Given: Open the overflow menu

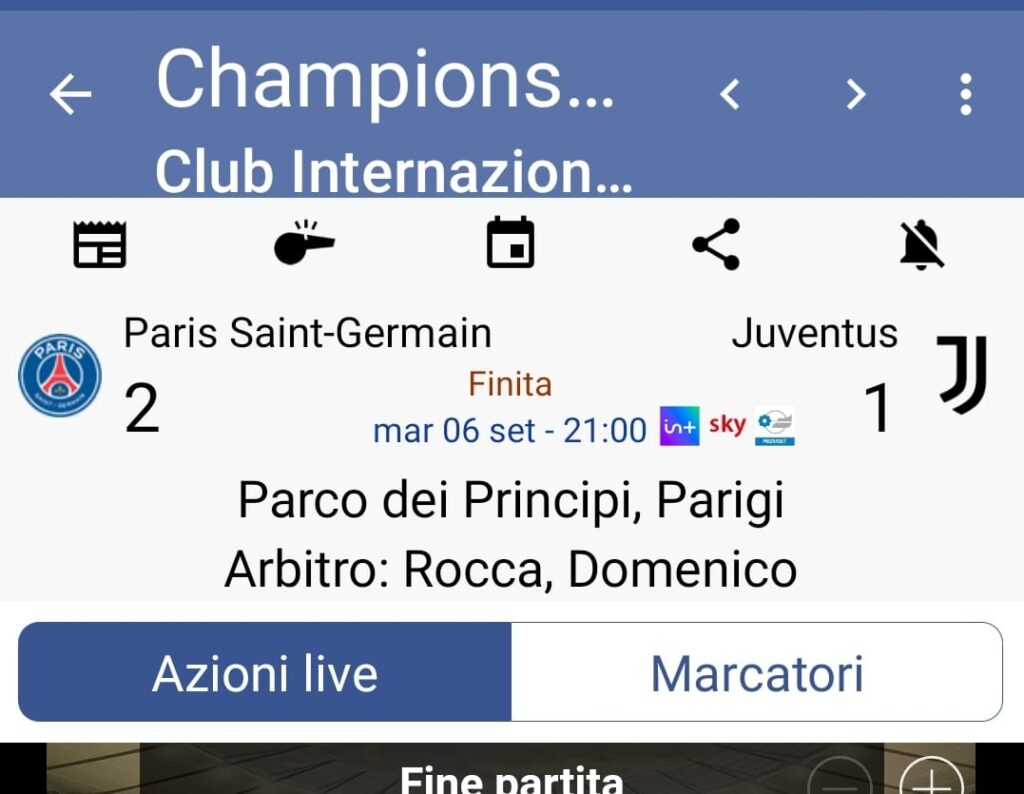Looking at the screenshot, I should click(965, 94).
